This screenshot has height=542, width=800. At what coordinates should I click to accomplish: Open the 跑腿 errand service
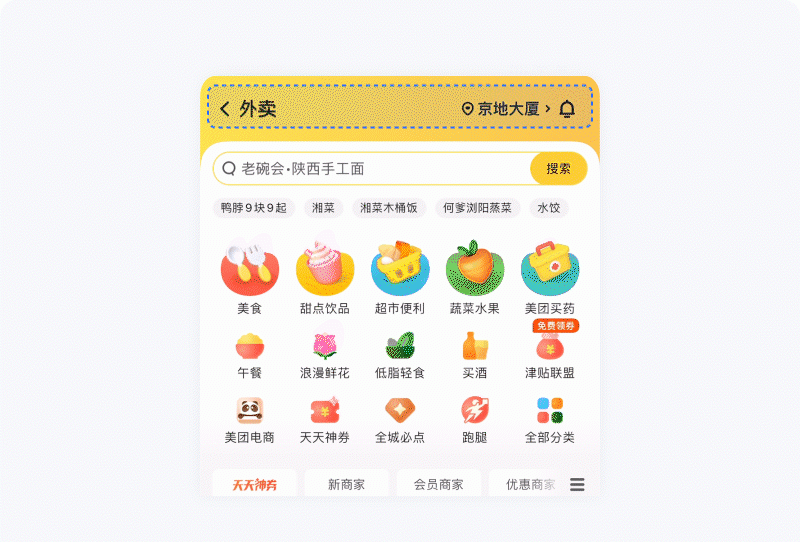point(475,418)
